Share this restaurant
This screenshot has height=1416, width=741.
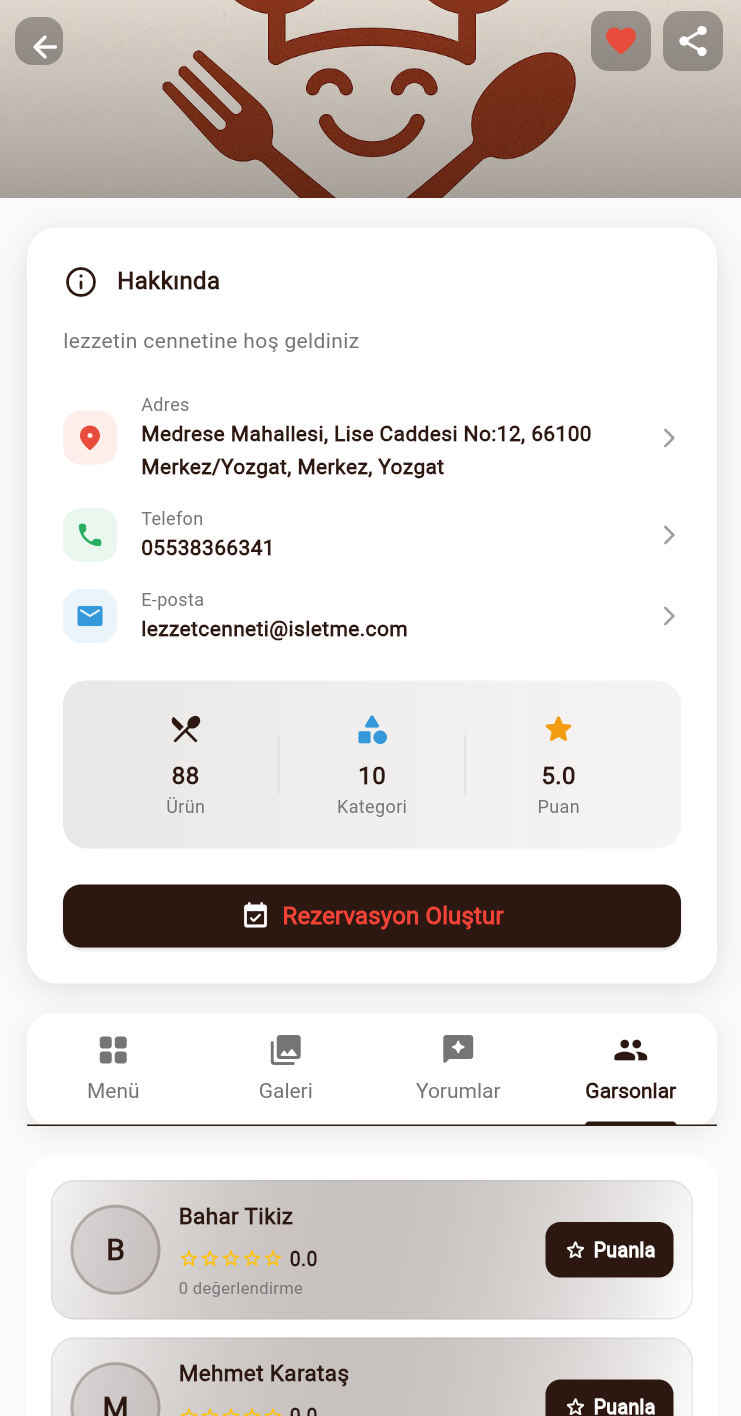pyautogui.click(x=693, y=41)
